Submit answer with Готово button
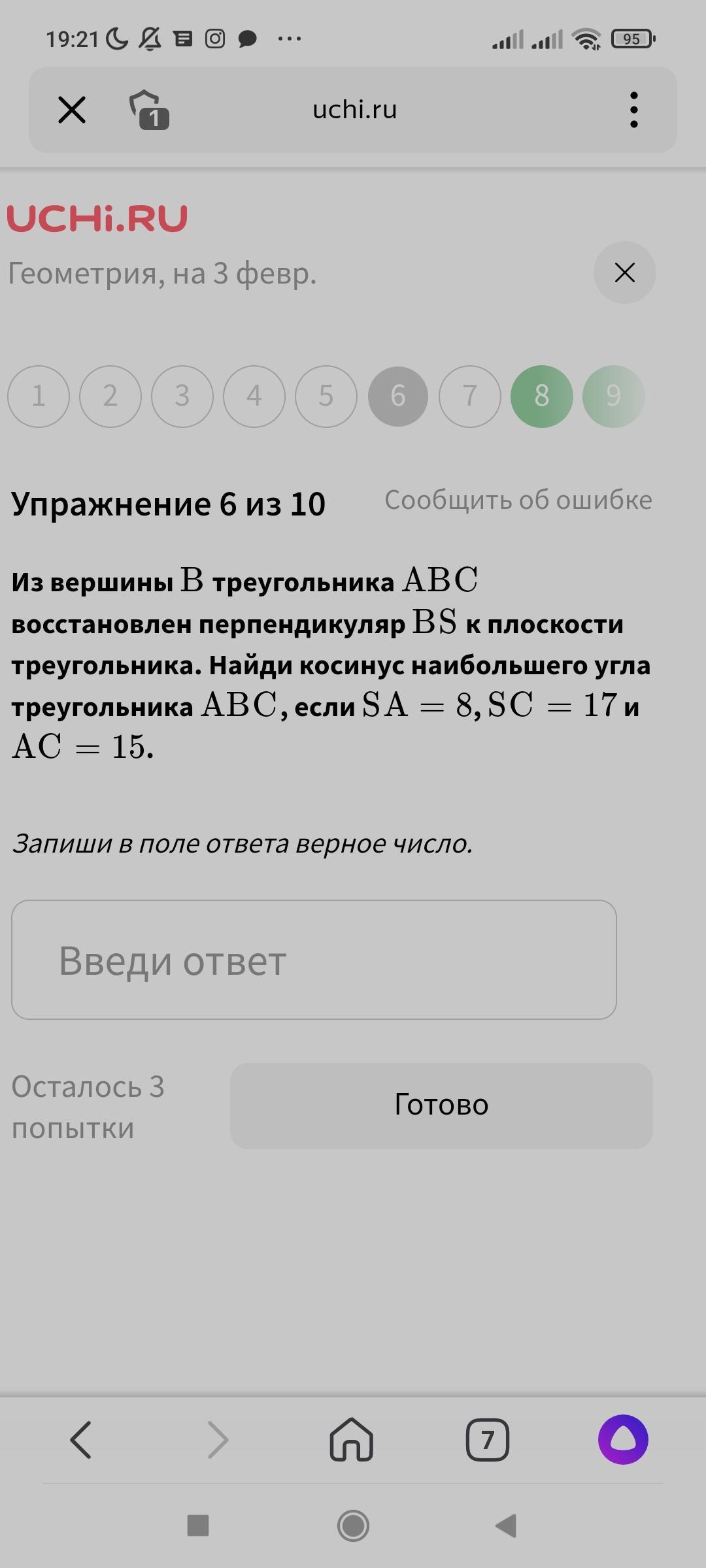706x1568 pixels. click(x=441, y=1105)
